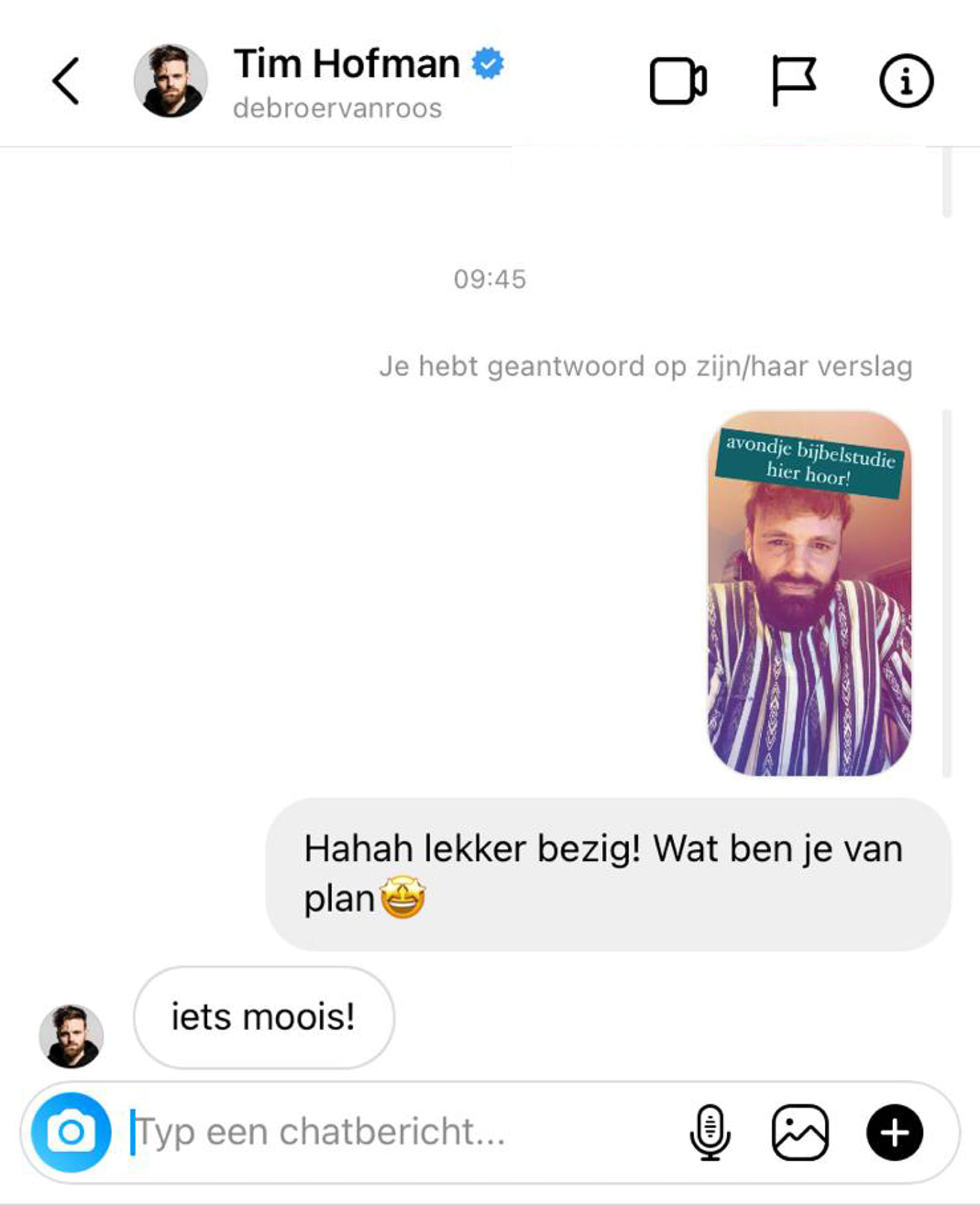The image size is (980, 1206).
Task: Go back to the inbox list
Action: coord(65,81)
